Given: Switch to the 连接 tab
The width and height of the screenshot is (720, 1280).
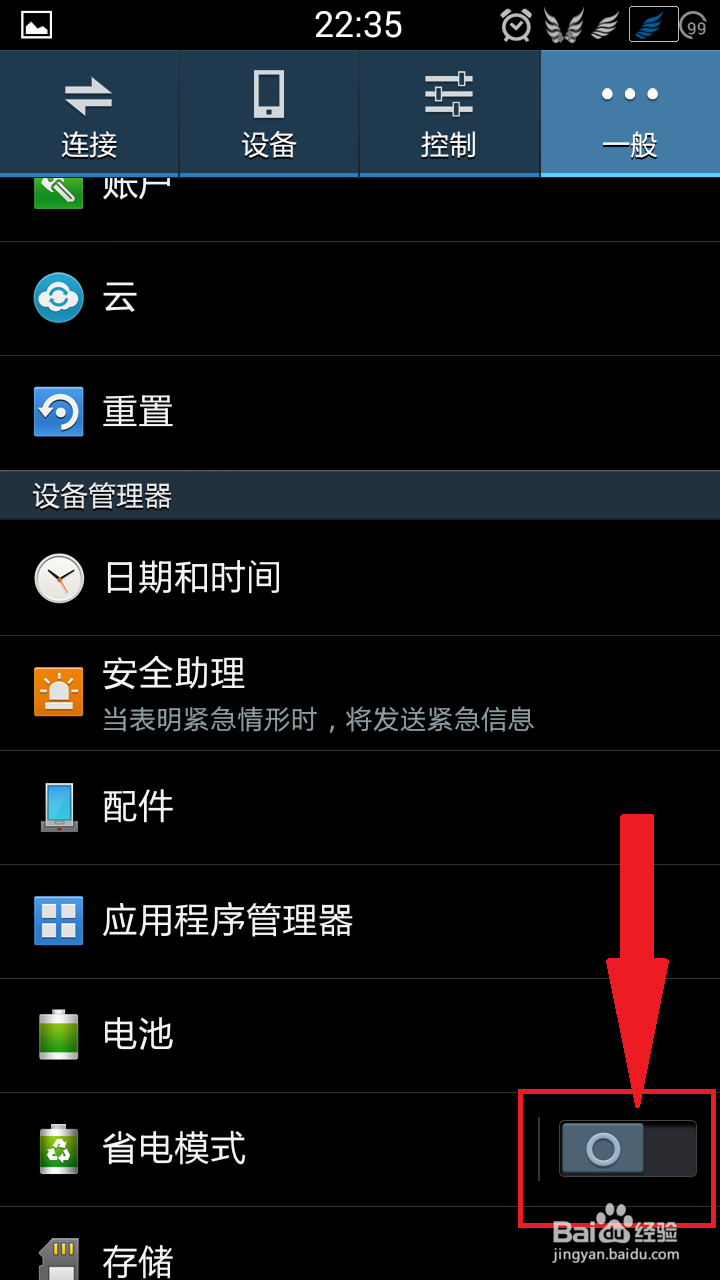Looking at the screenshot, I should click(89, 112).
